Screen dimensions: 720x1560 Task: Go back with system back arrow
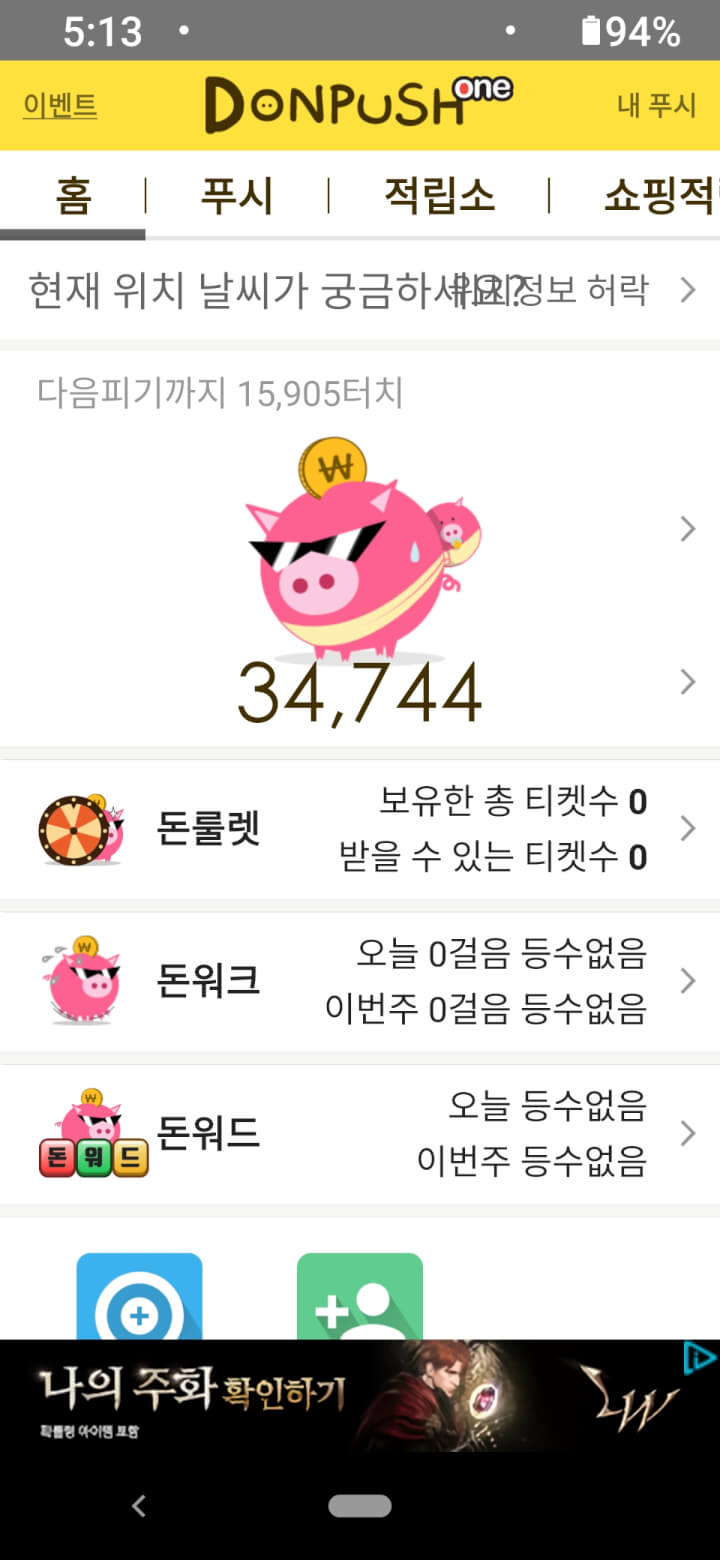(x=139, y=1506)
